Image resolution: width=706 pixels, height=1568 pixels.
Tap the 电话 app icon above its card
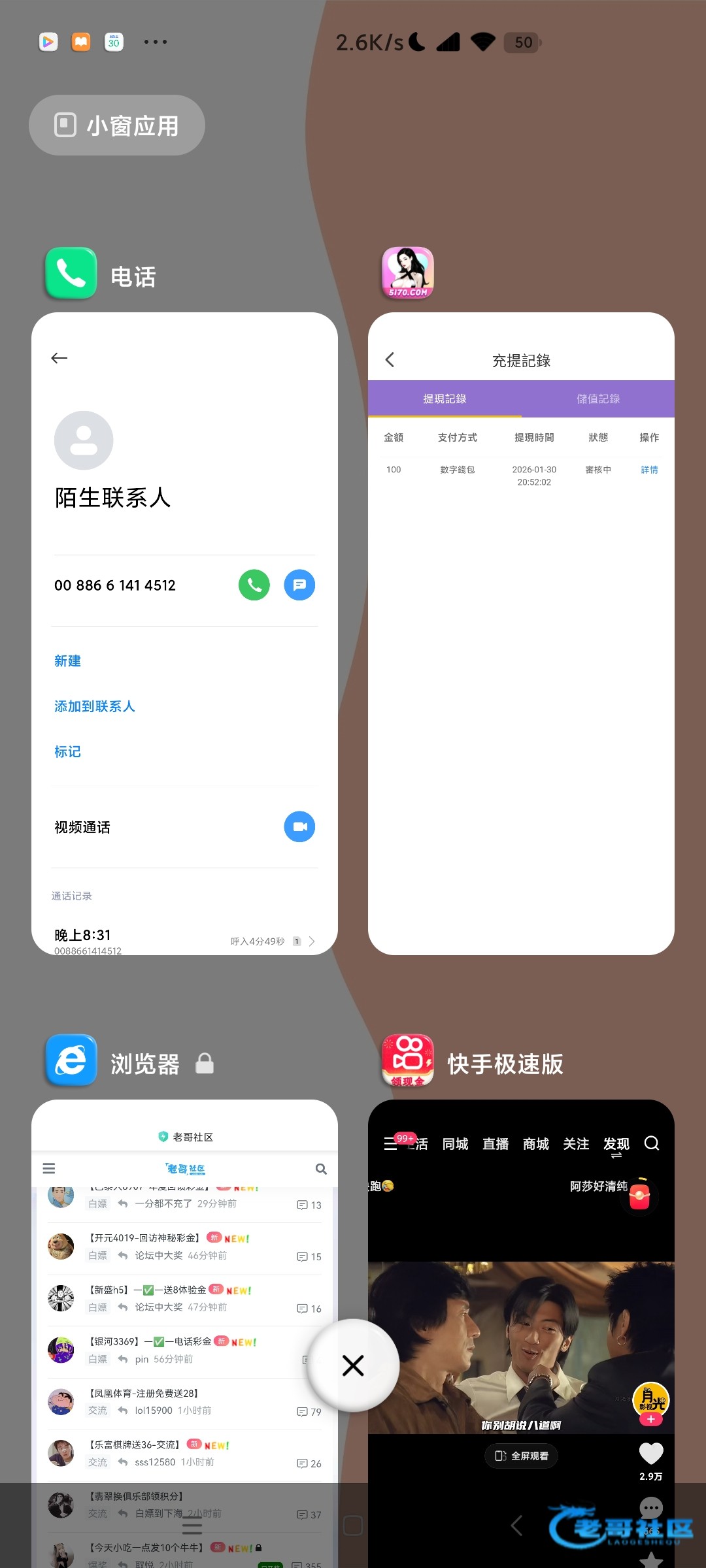71,273
